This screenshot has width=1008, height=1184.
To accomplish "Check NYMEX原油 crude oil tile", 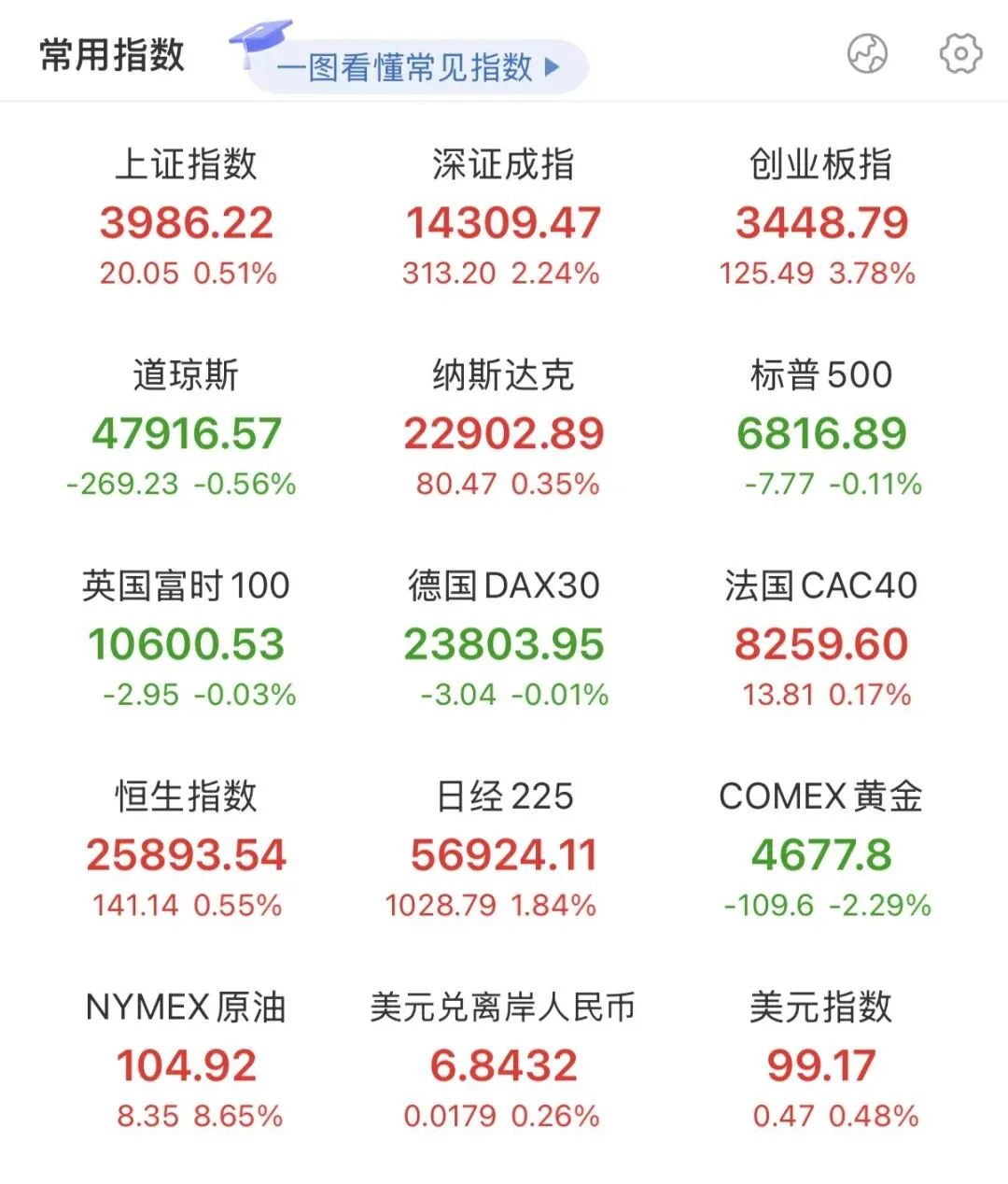I will tap(187, 1064).
